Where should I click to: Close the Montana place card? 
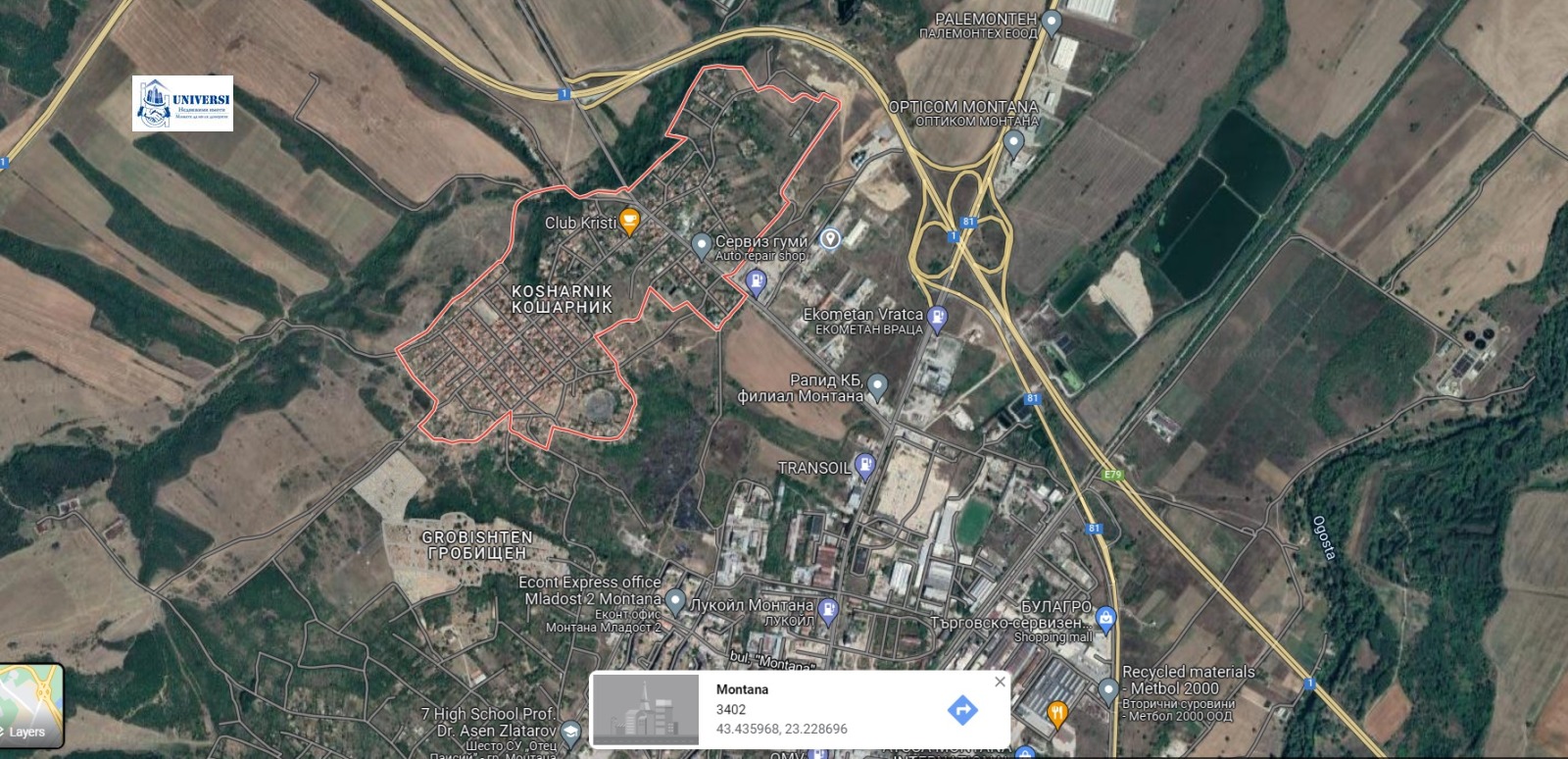(1000, 682)
